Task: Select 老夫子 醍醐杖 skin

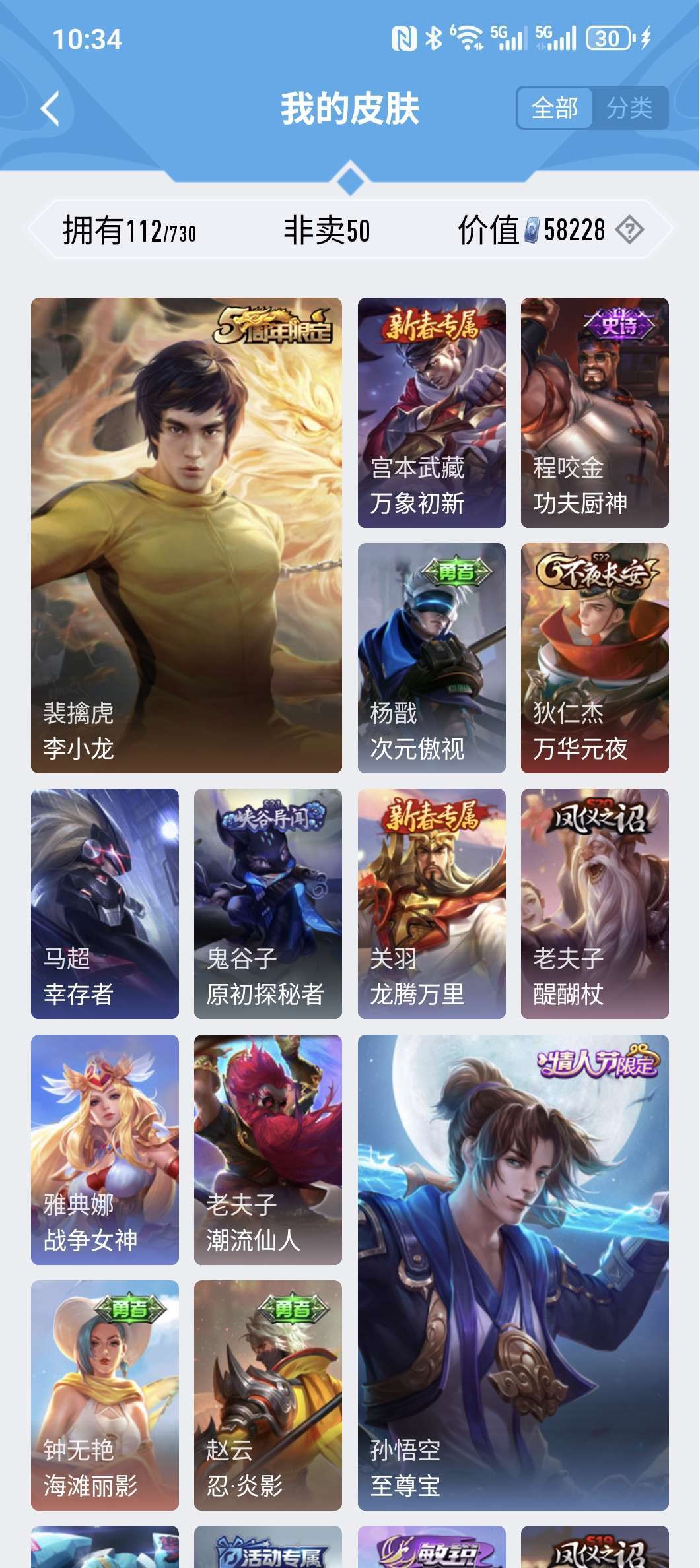Action: pos(594,903)
